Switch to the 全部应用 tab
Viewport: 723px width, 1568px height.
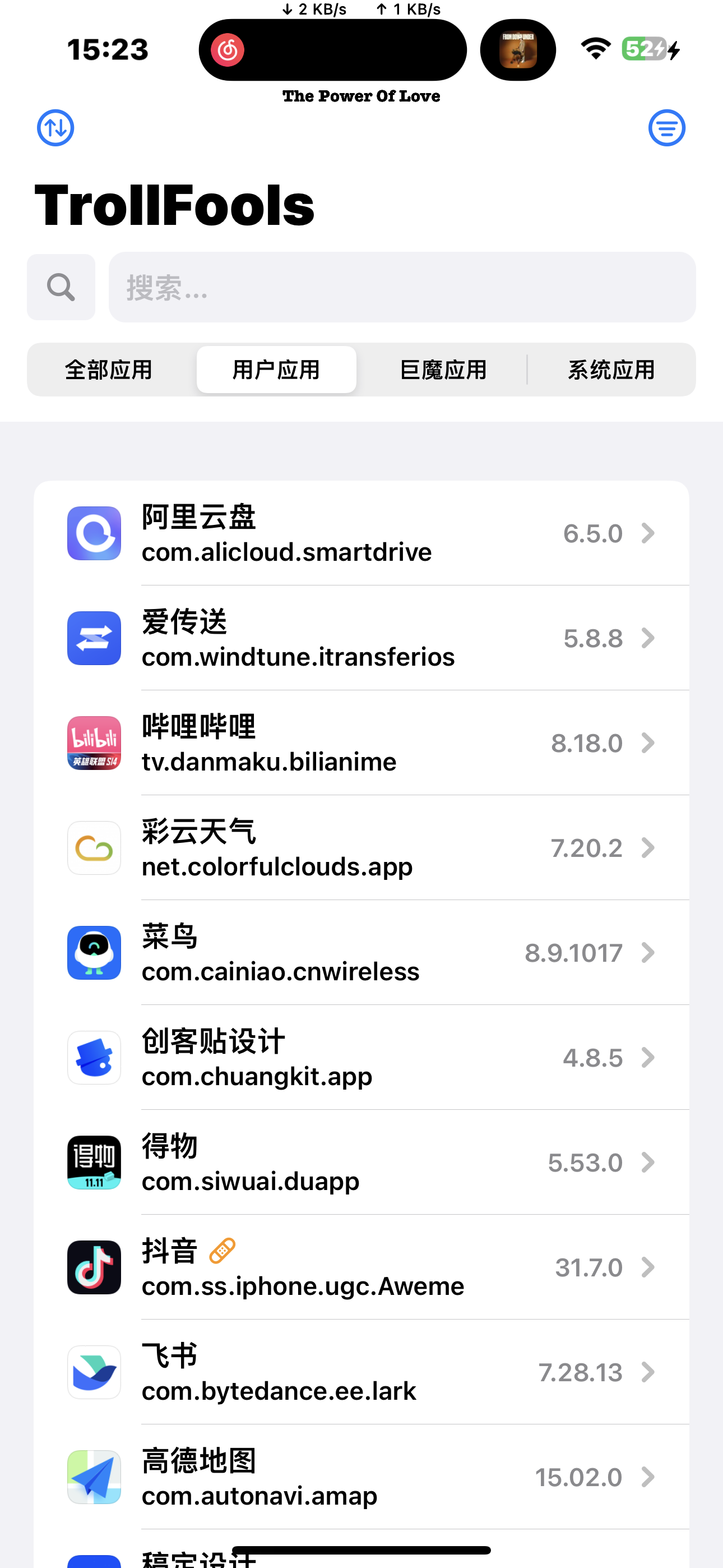pos(109,370)
